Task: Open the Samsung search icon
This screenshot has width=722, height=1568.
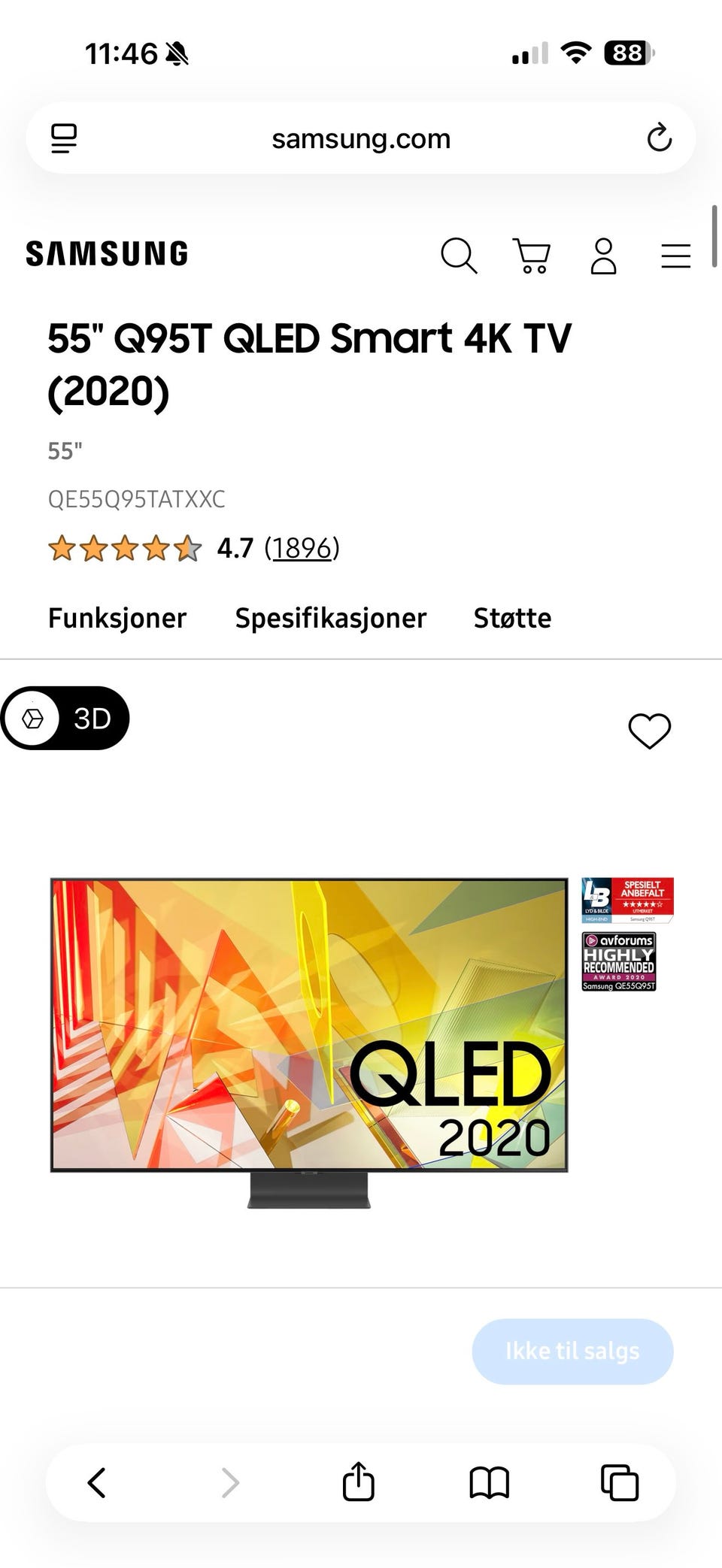Action: pos(460,256)
